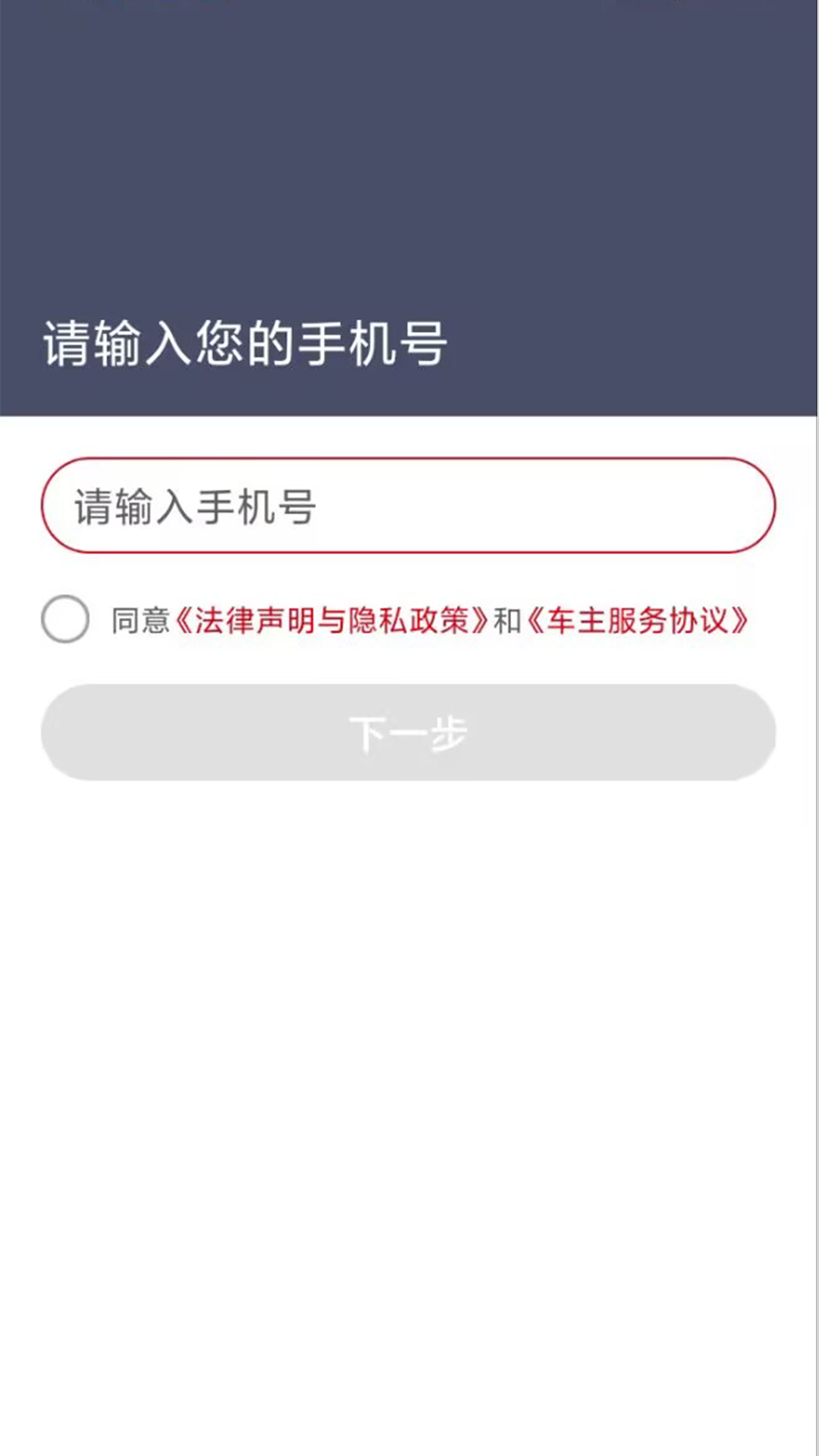Tap the 和 text between agreements
The height and width of the screenshot is (1456, 819).
click(x=508, y=620)
